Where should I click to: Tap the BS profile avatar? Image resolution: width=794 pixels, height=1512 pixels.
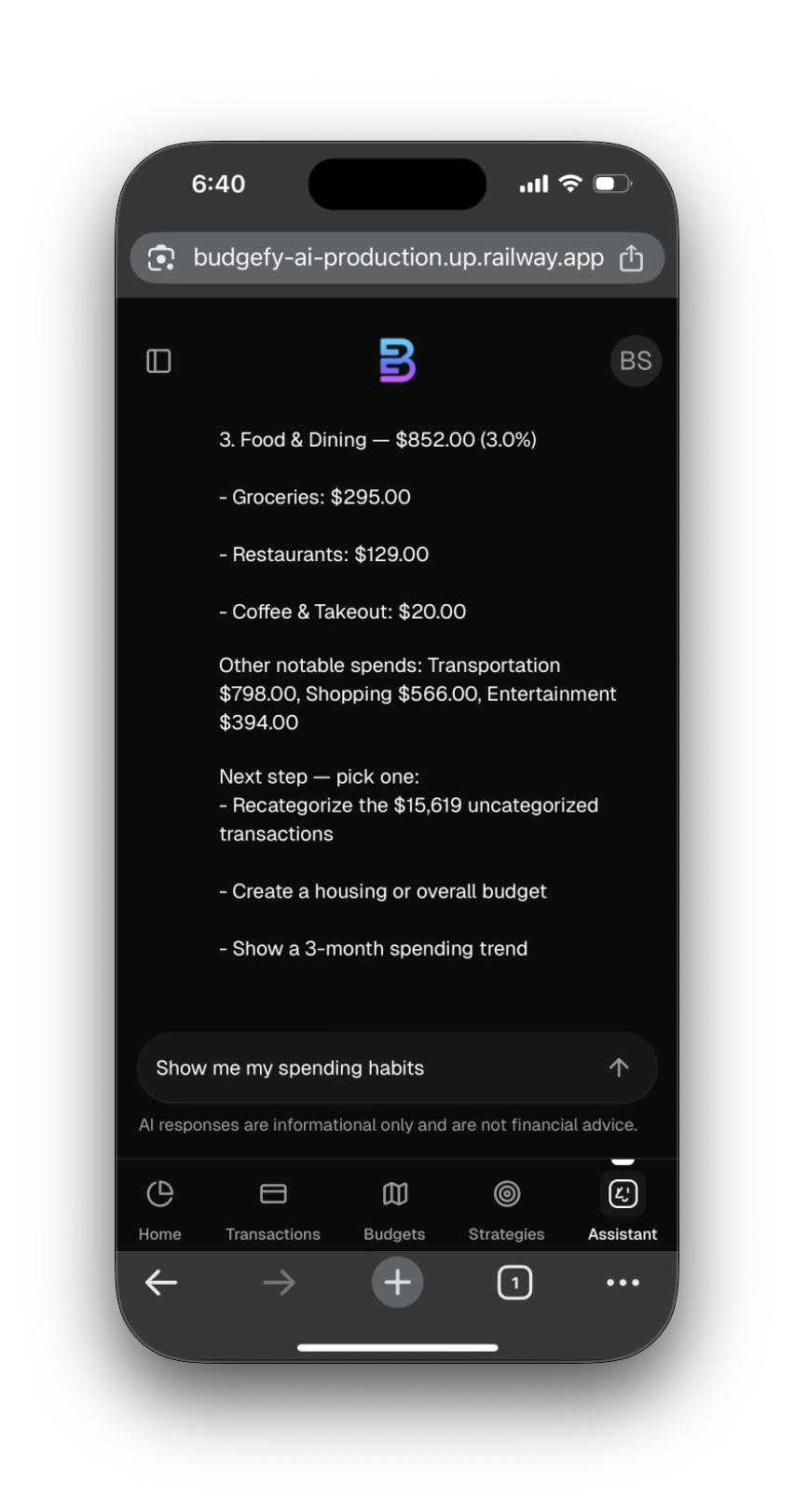coord(635,361)
